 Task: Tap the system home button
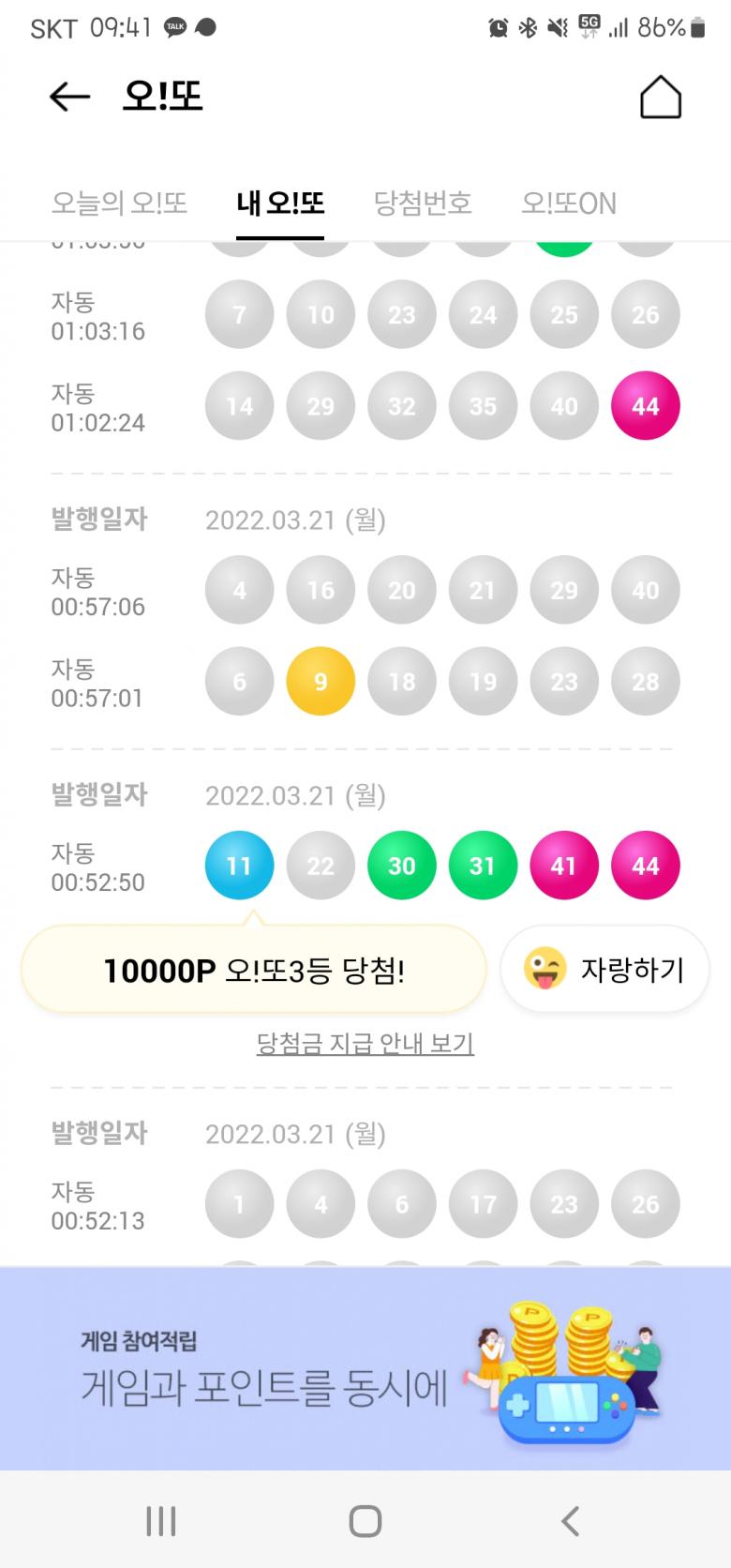(x=365, y=1521)
